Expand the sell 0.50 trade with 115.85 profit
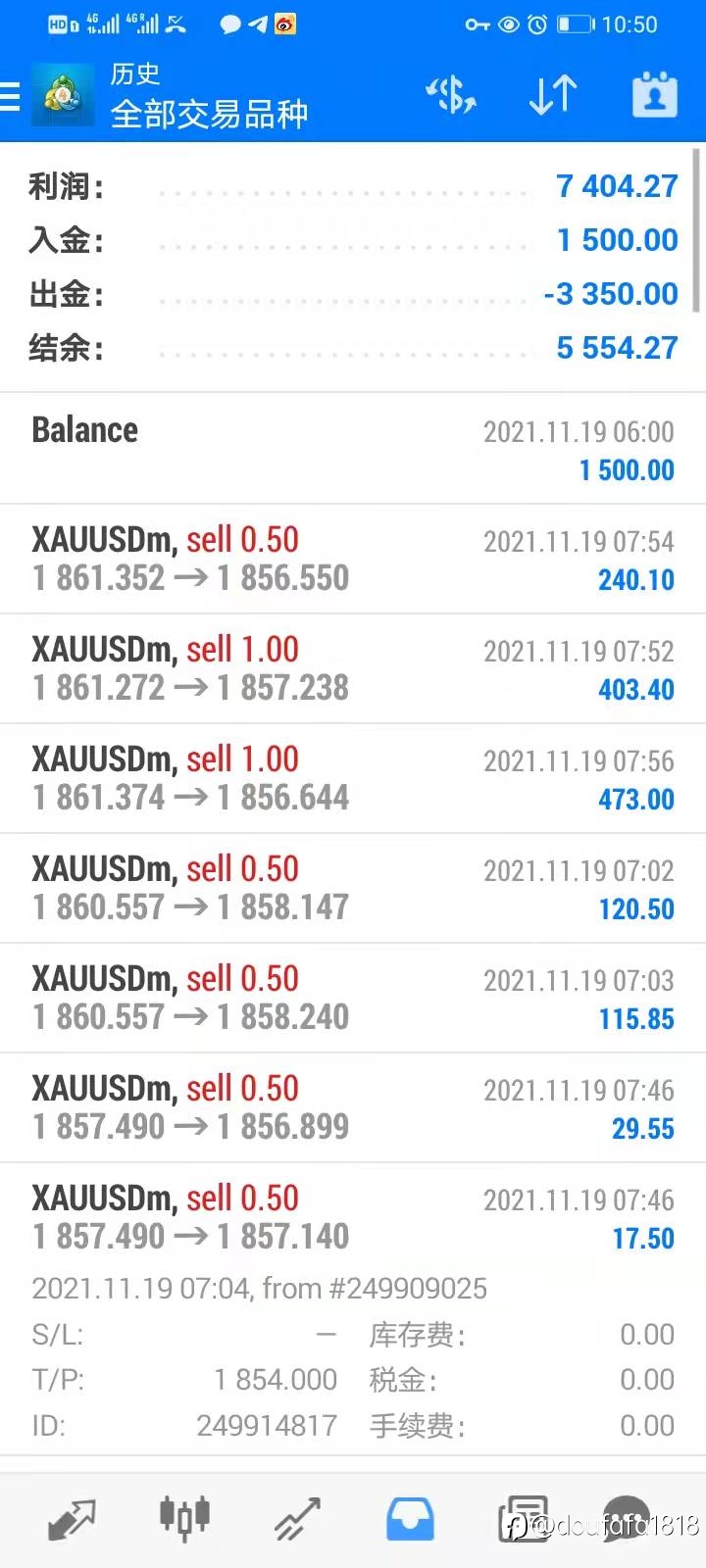The width and height of the screenshot is (706, 1568). (x=353, y=999)
